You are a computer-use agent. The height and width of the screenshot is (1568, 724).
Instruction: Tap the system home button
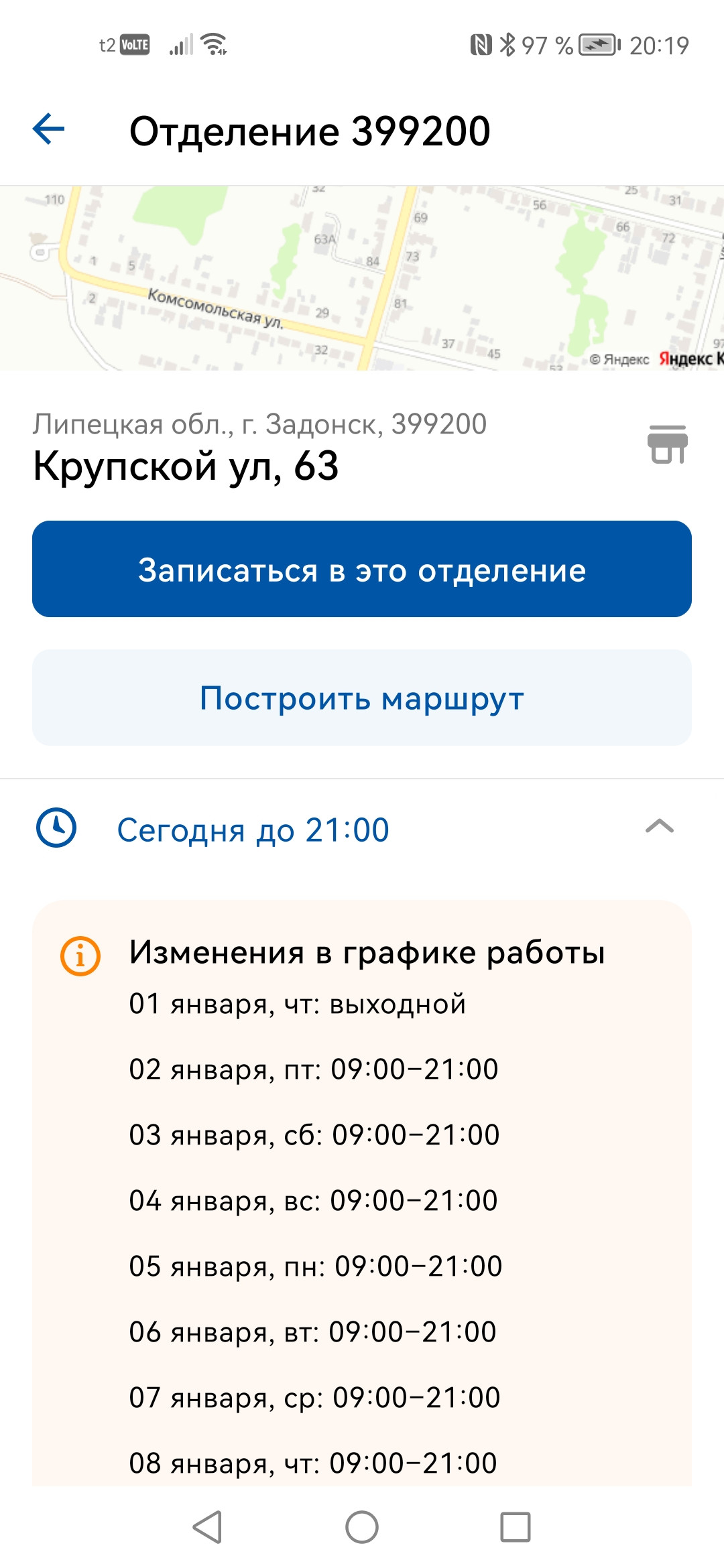pos(362,1527)
